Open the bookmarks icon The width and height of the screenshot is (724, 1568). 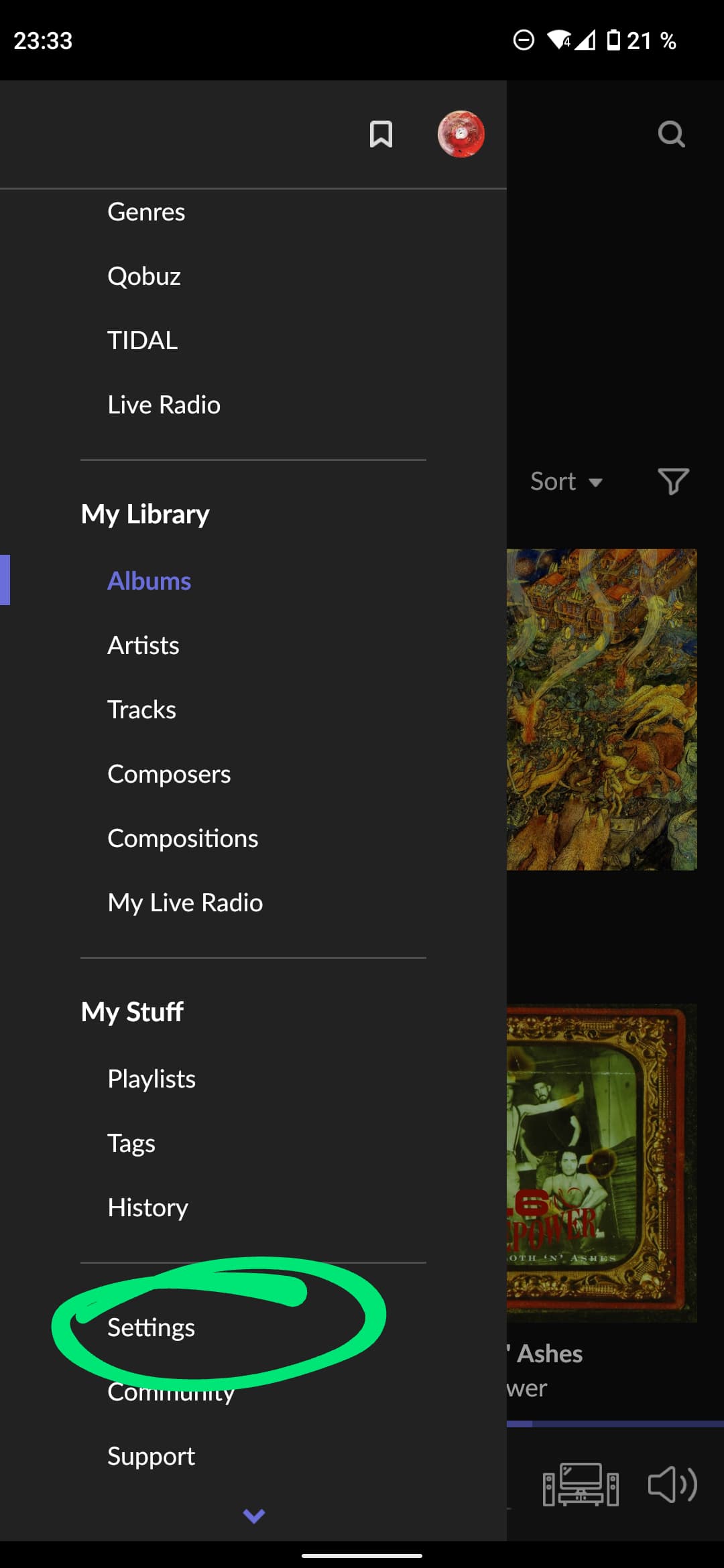point(381,134)
